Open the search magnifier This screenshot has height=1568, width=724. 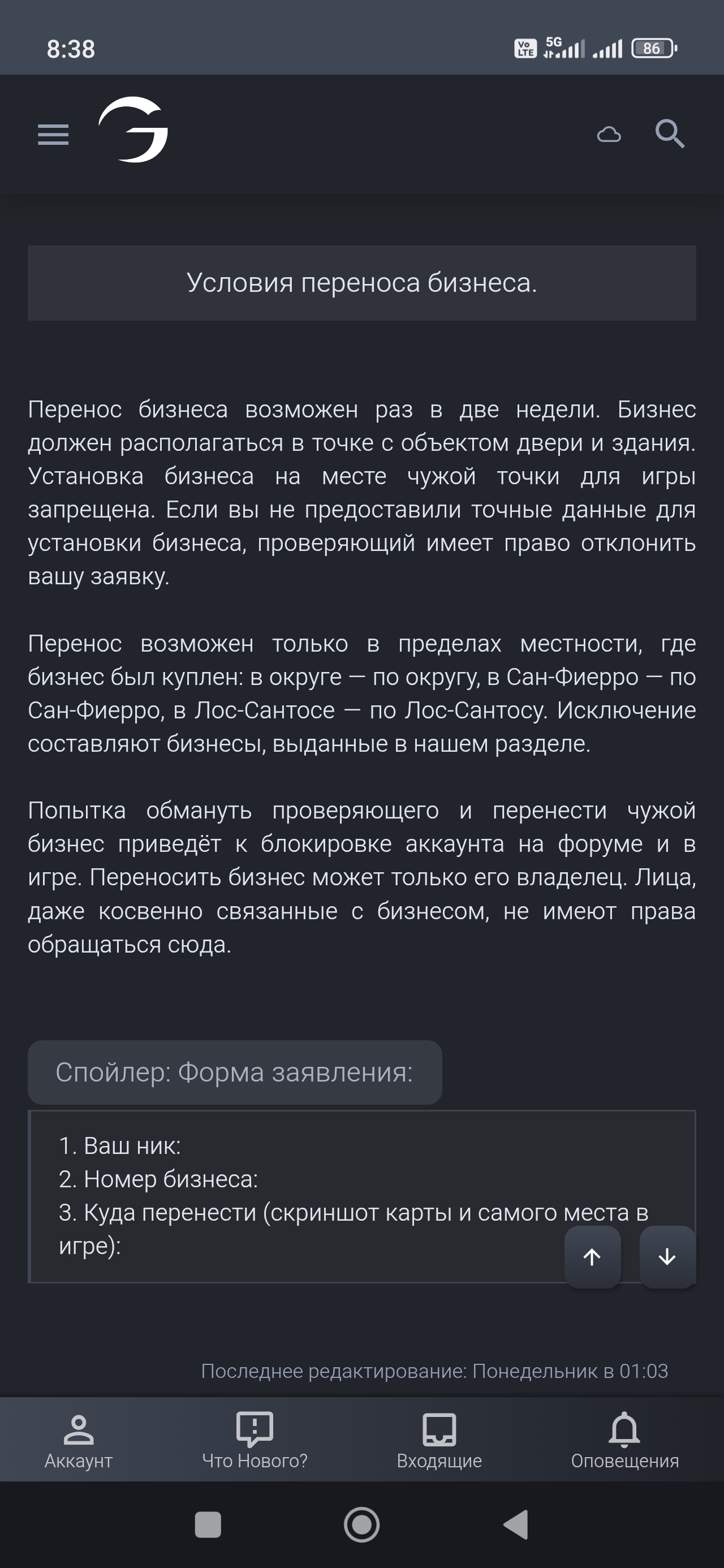(670, 133)
